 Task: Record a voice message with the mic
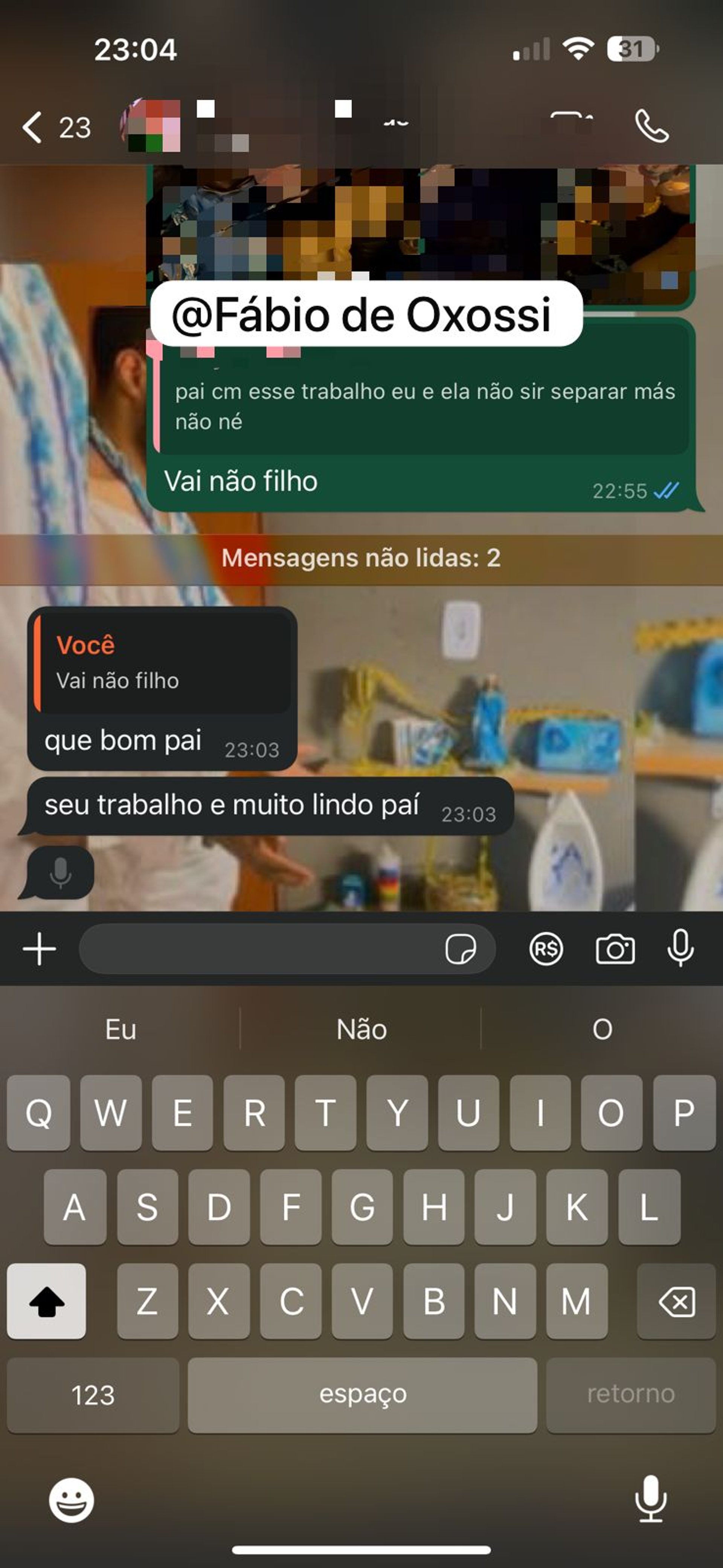(x=680, y=948)
